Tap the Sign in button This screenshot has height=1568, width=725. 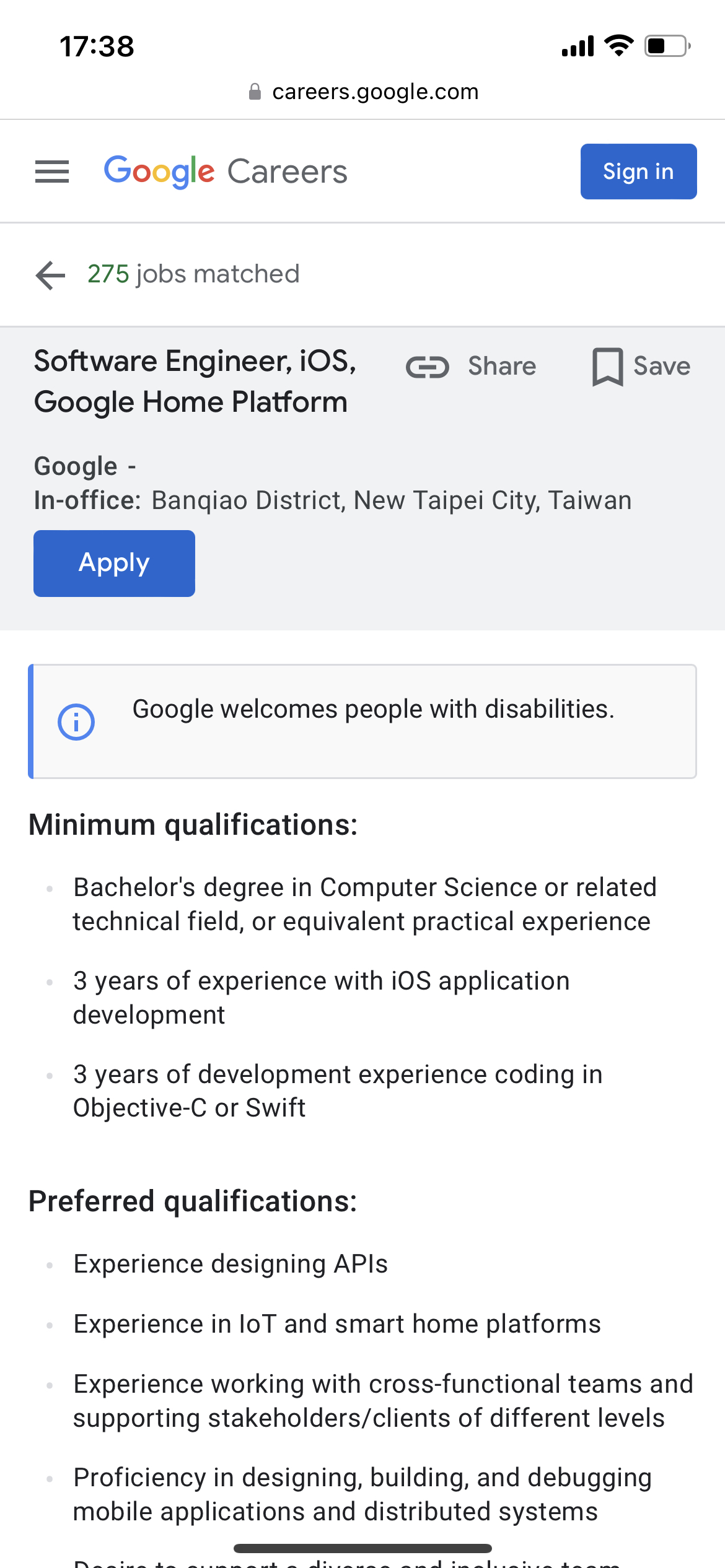[x=638, y=172]
